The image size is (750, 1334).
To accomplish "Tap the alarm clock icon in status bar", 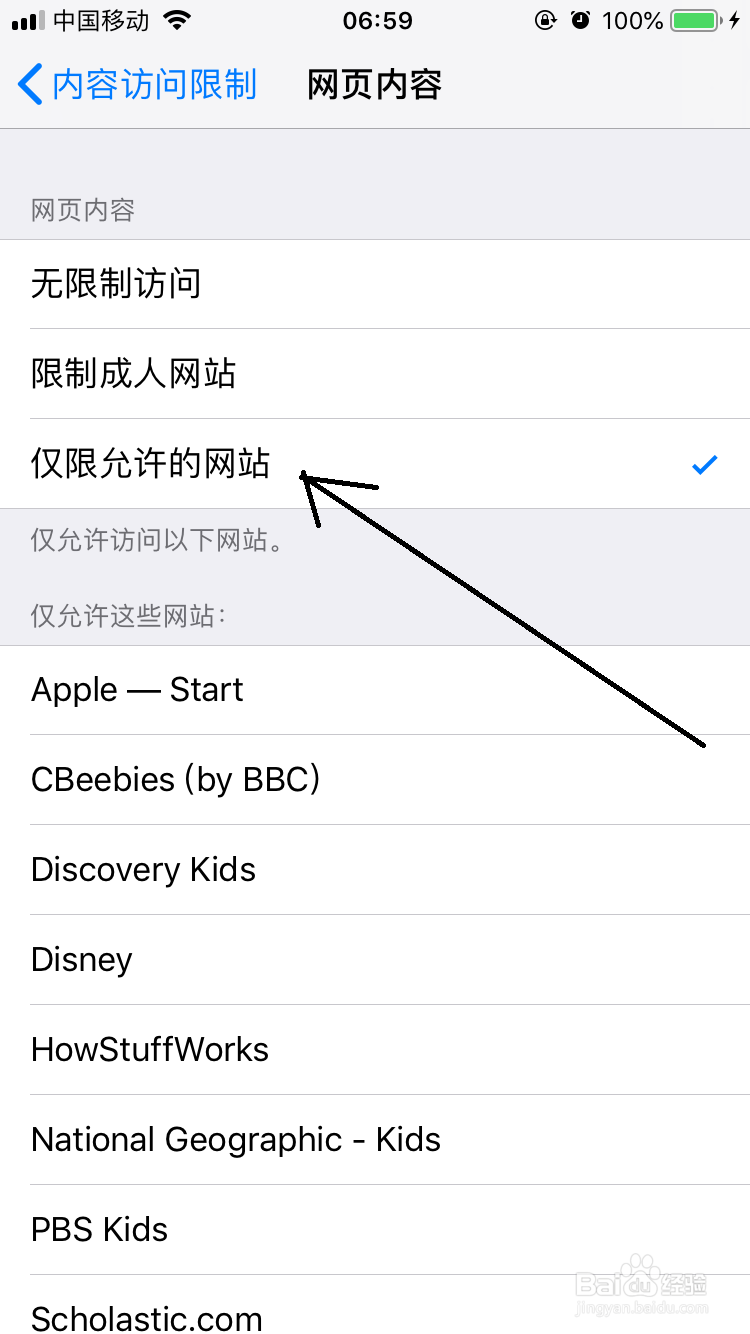I will point(583,20).
